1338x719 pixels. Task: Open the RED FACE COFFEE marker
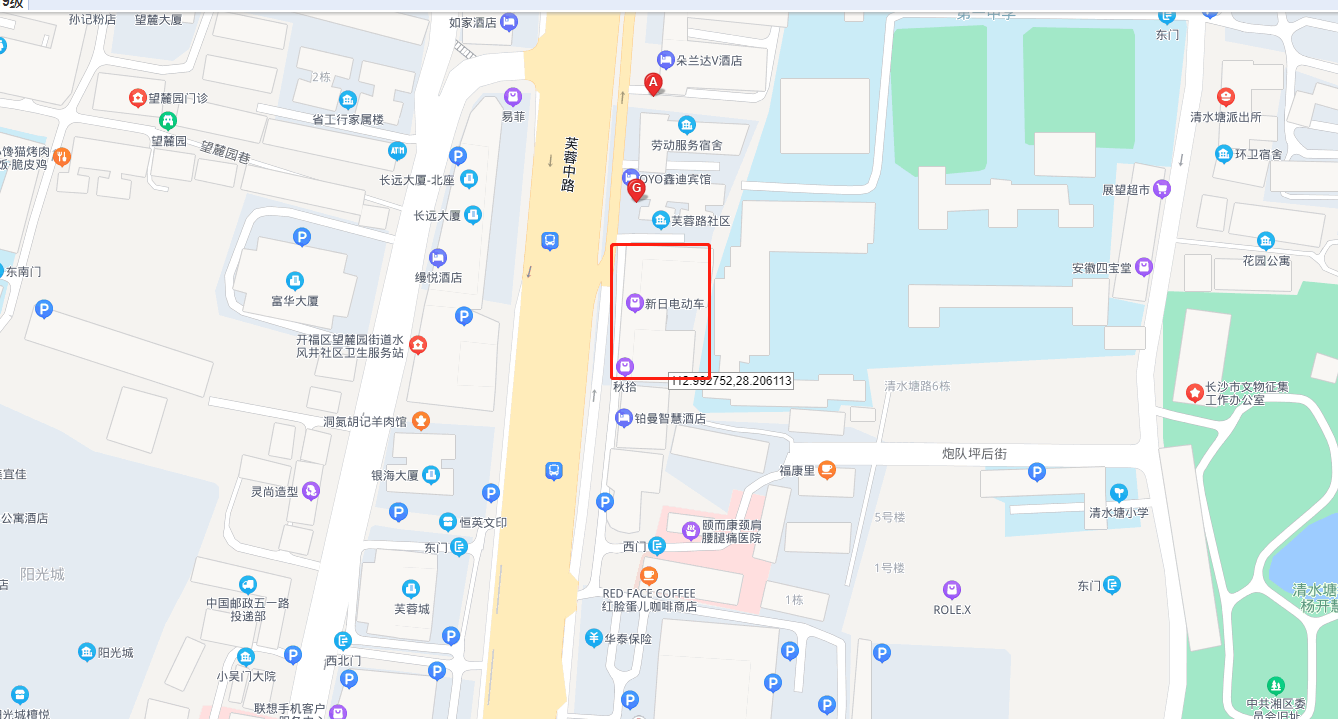click(x=649, y=575)
